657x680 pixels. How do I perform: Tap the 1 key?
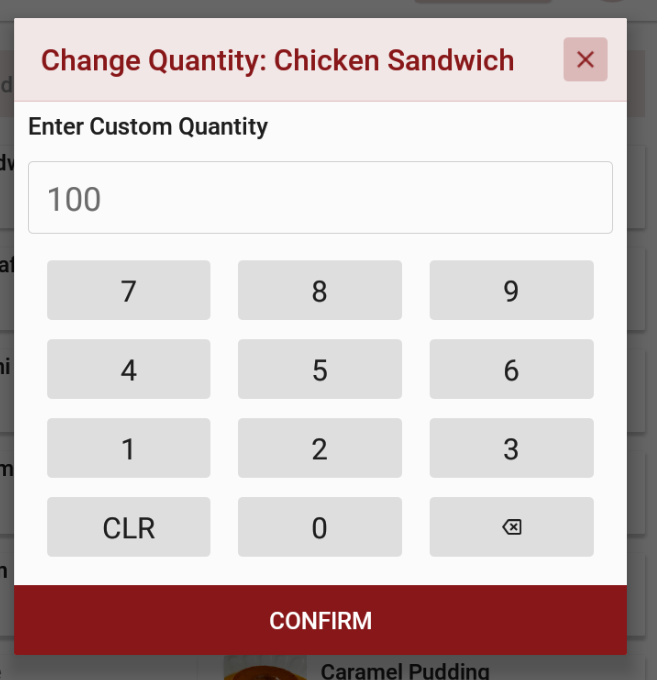tap(129, 448)
